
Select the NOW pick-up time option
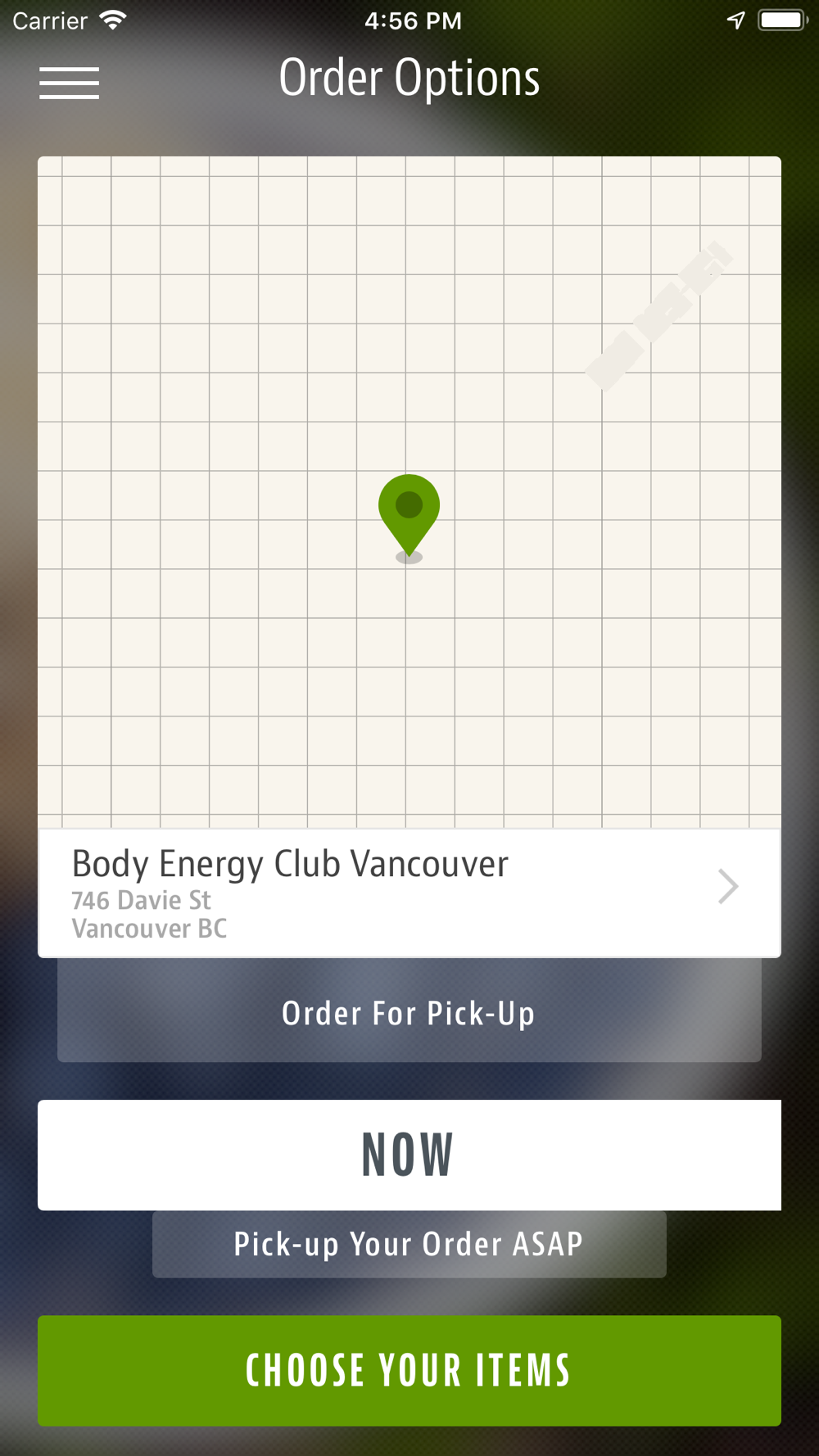(x=409, y=1155)
